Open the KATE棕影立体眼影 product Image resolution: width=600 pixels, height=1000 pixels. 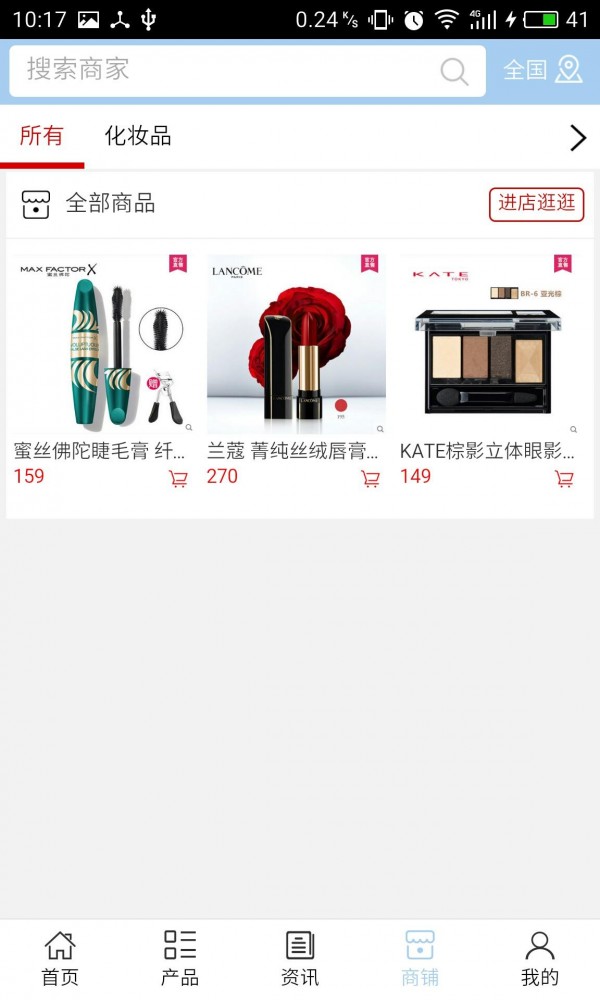tap(489, 345)
